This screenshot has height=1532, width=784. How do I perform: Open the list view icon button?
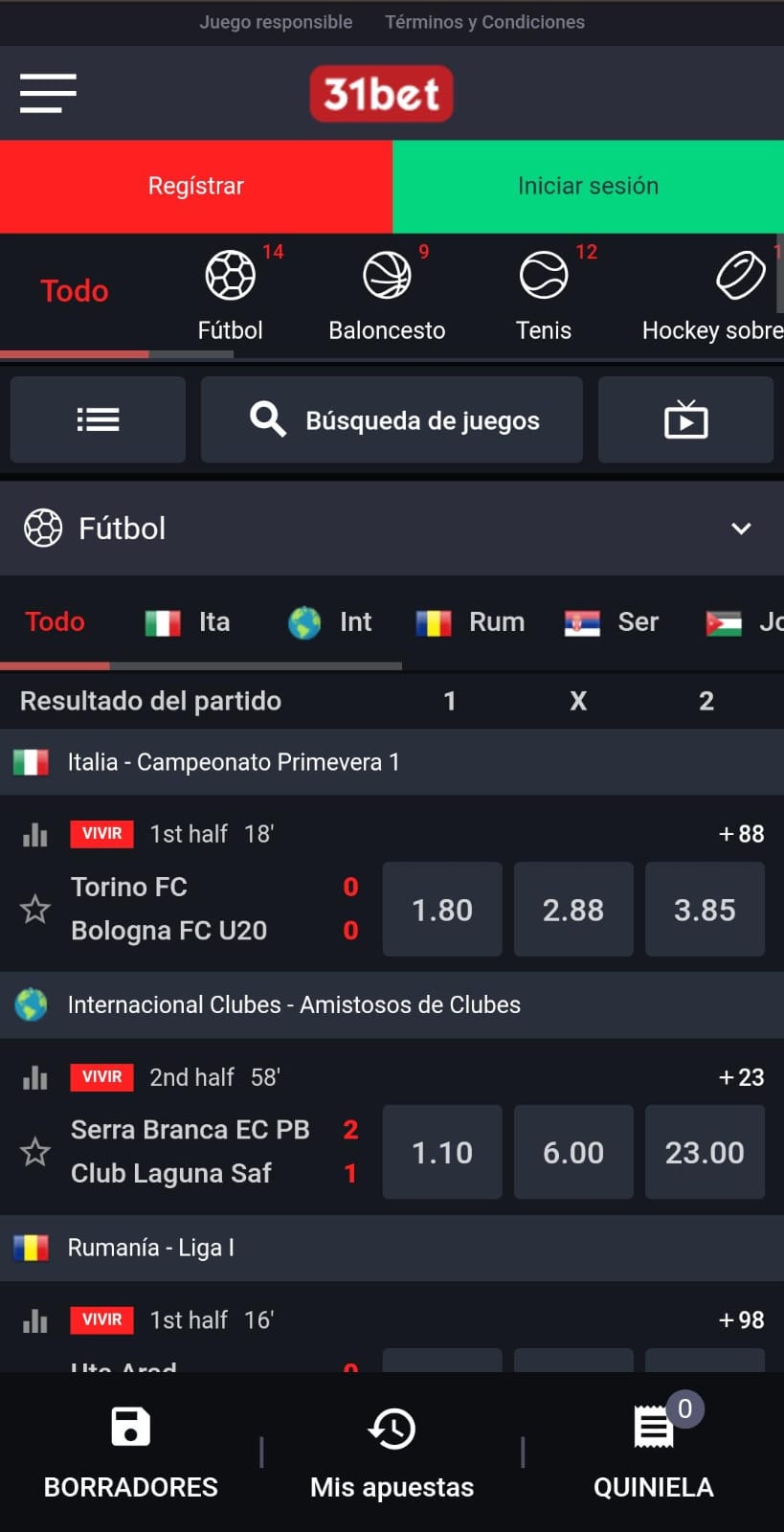click(x=98, y=419)
